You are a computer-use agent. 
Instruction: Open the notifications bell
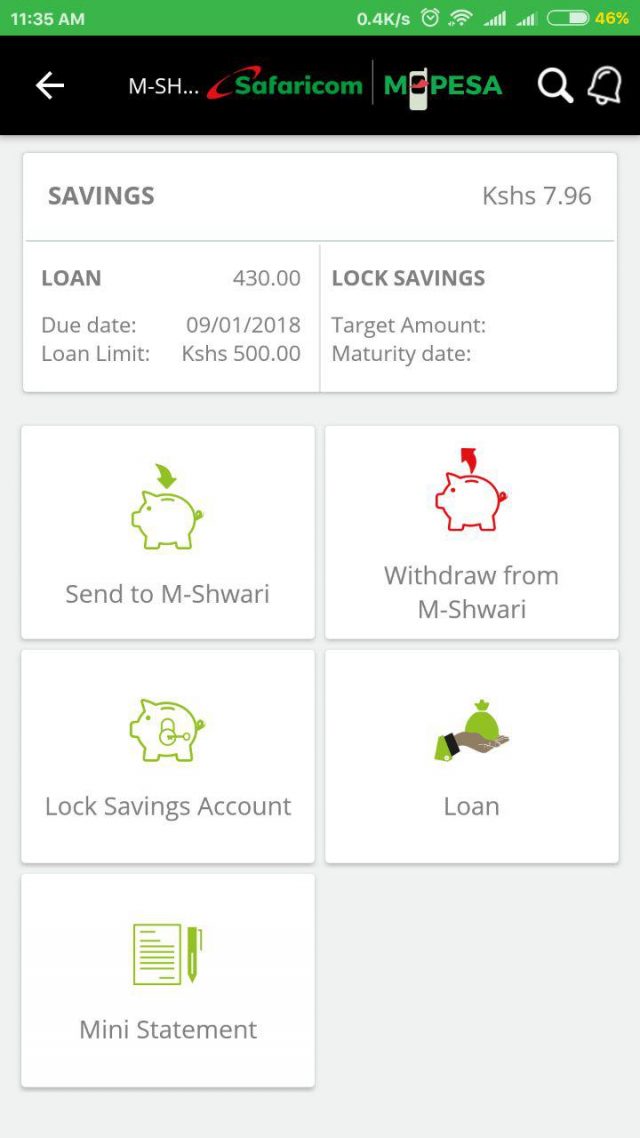click(604, 86)
